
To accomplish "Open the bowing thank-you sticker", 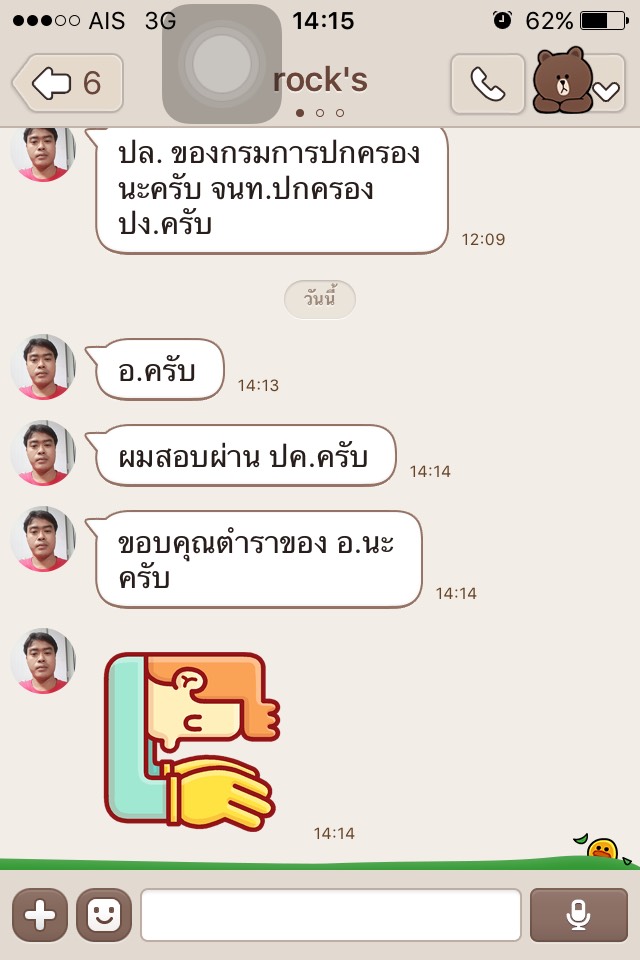I will click(x=190, y=740).
